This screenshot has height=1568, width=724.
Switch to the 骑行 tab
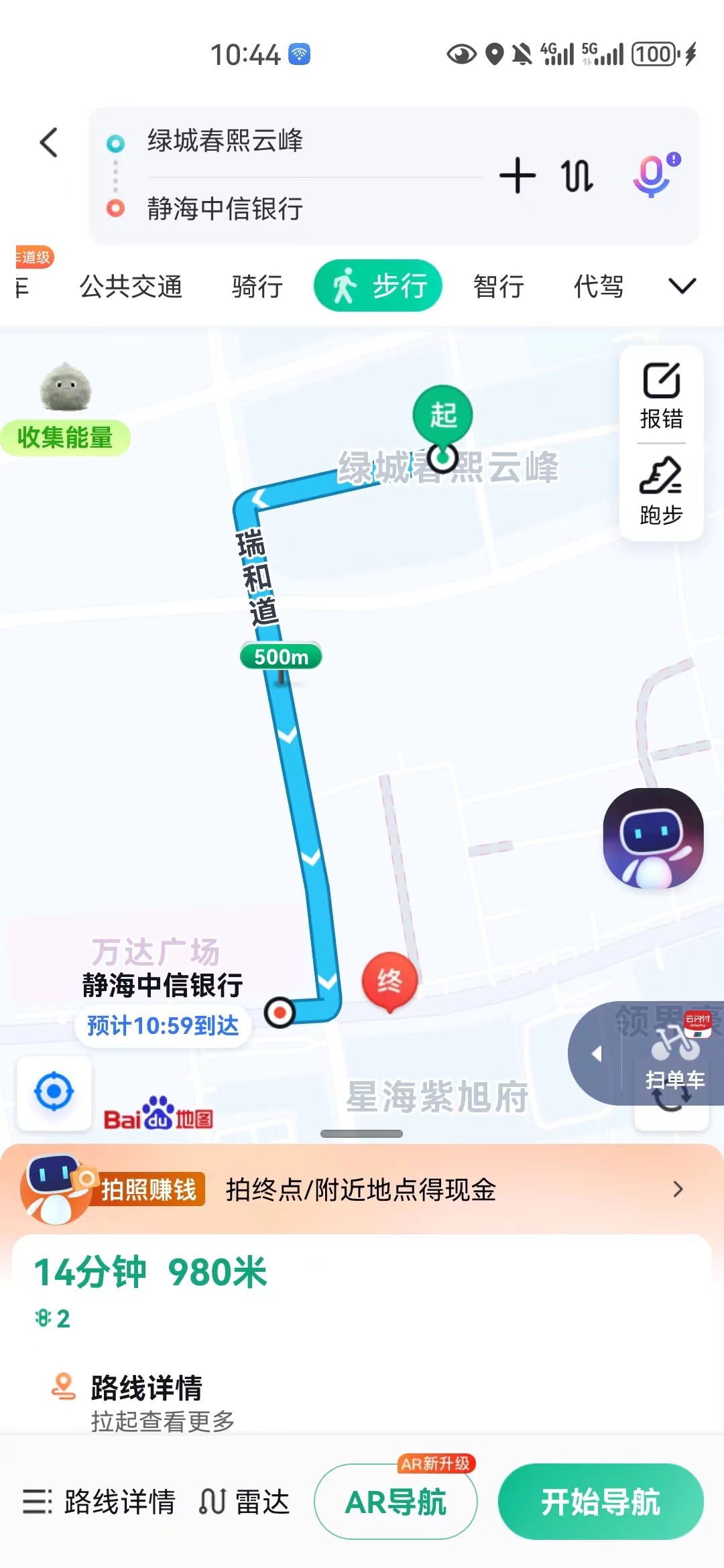[x=257, y=287]
